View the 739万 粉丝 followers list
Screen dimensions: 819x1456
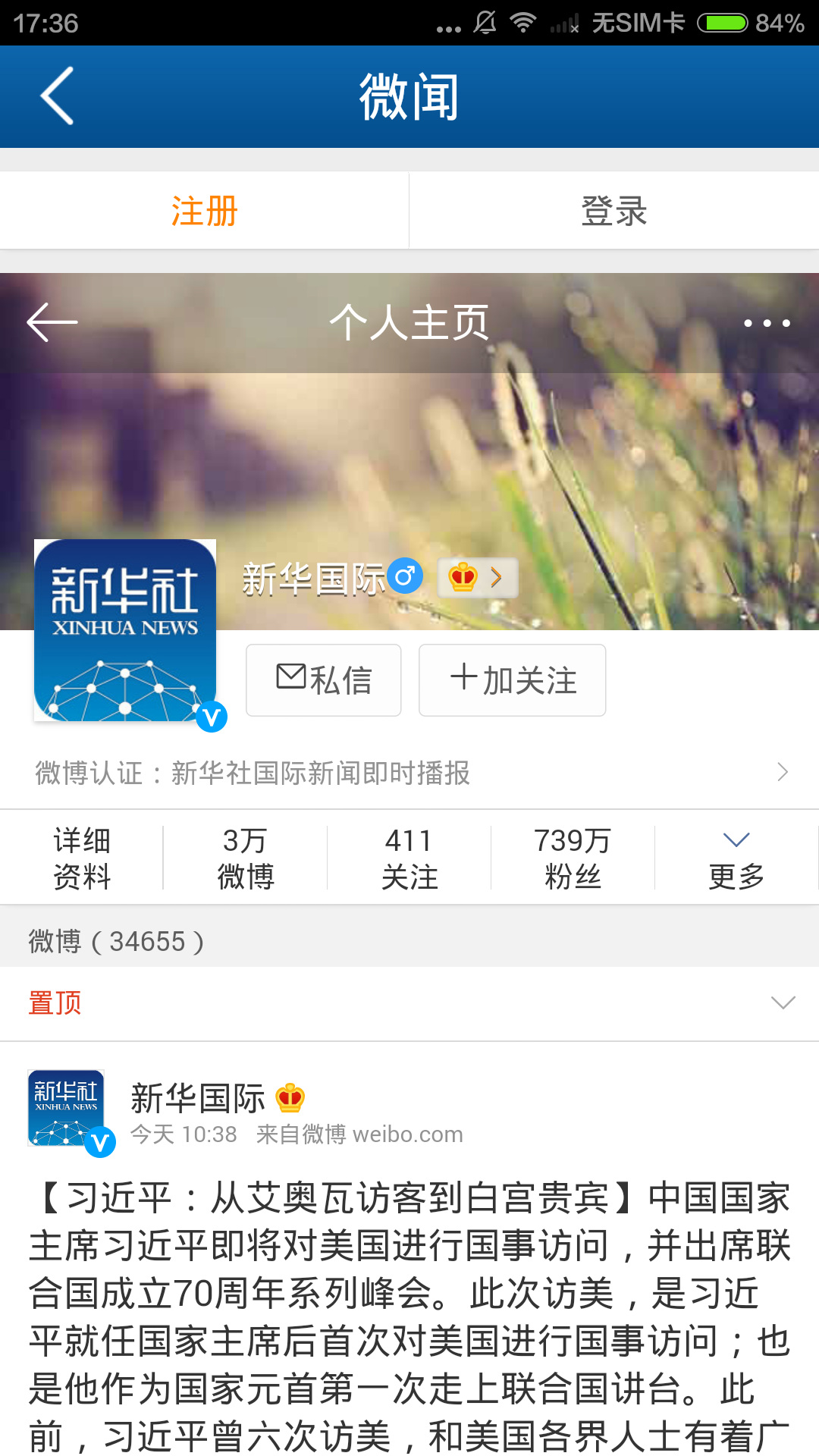tap(573, 858)
